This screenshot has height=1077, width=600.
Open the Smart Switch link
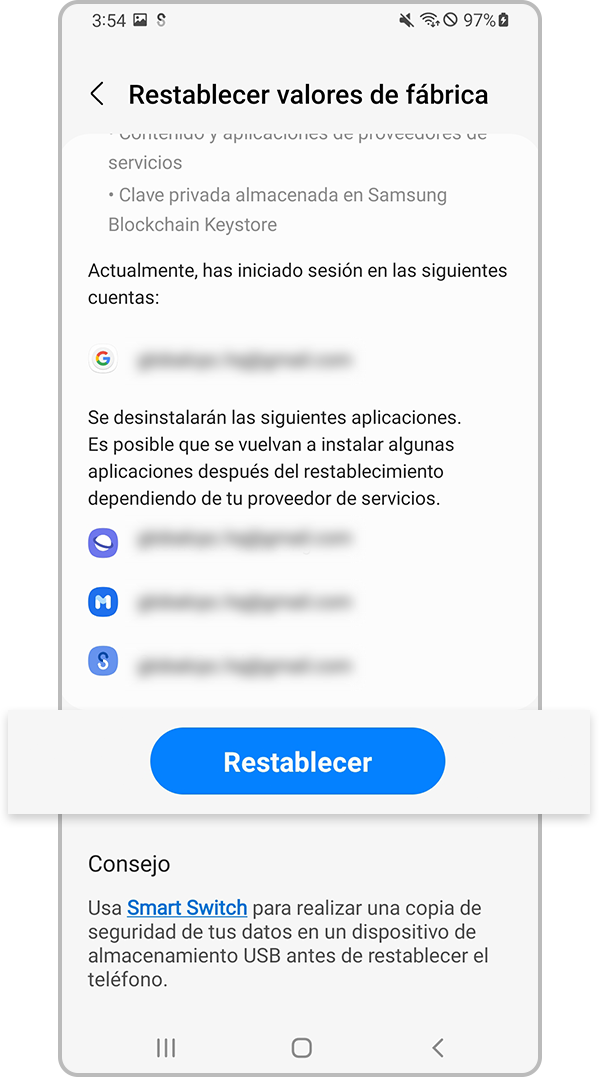[x=187, y=908]
